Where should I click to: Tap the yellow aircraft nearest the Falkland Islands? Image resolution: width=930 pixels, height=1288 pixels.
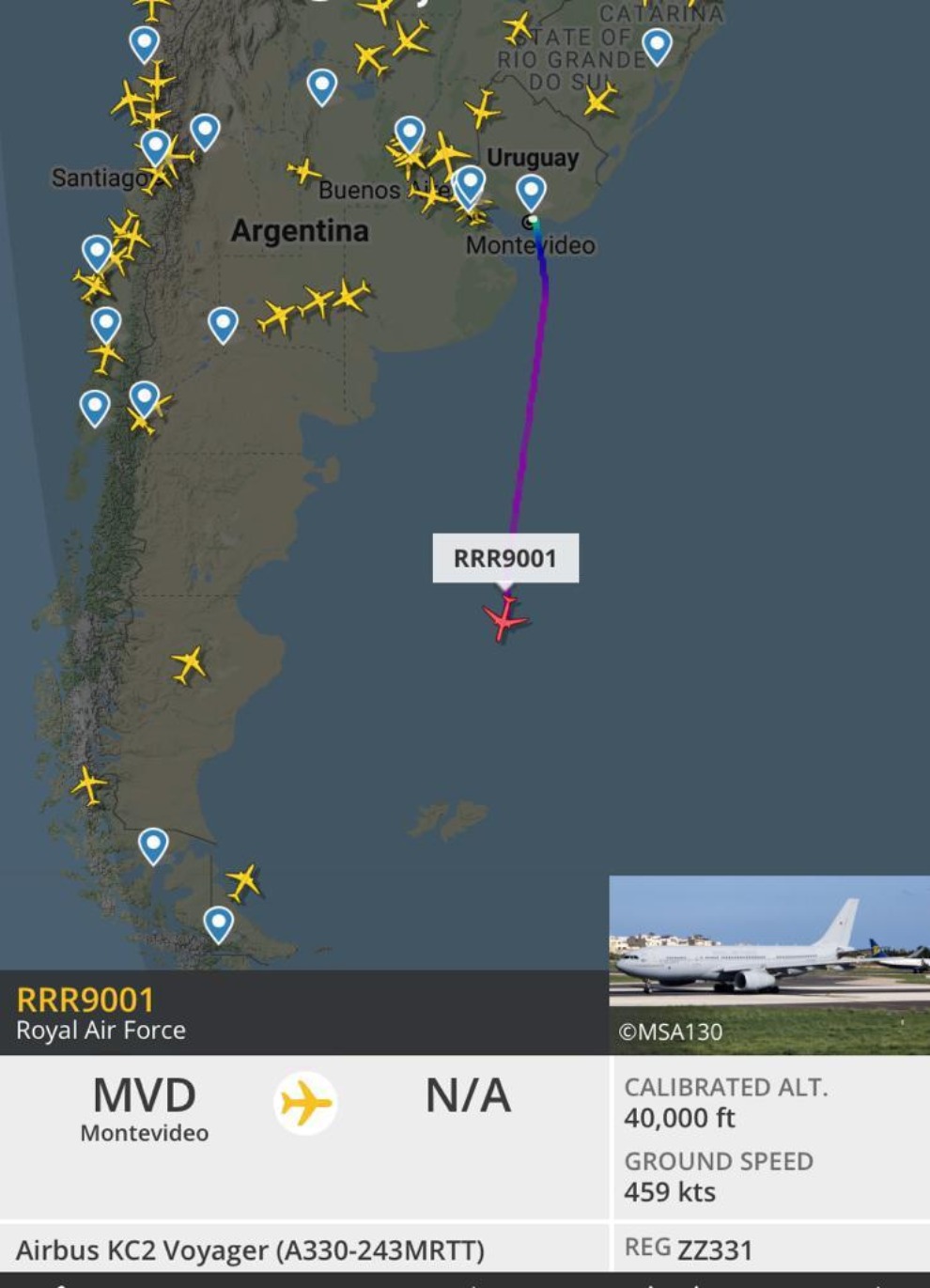tap(244, 880)
